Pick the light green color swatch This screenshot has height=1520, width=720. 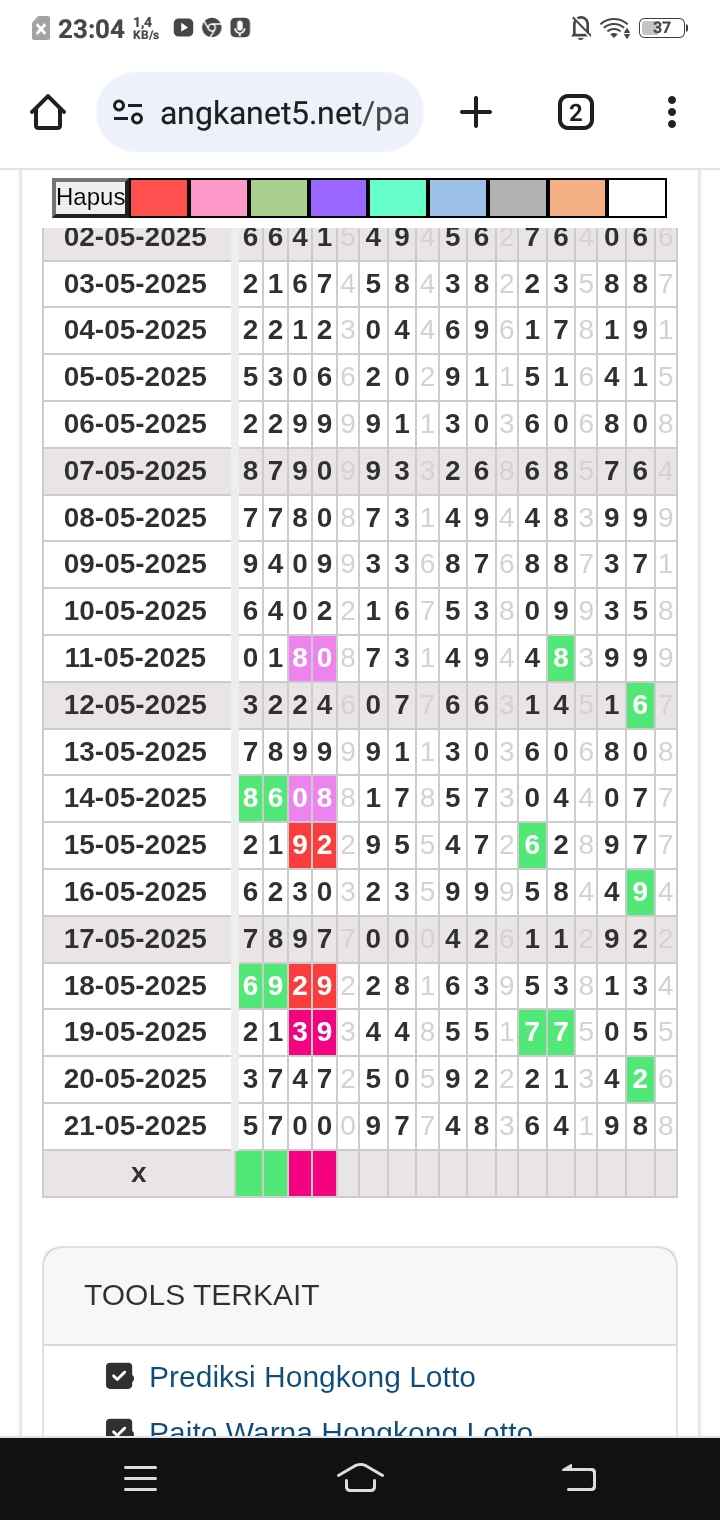(279, 198)
